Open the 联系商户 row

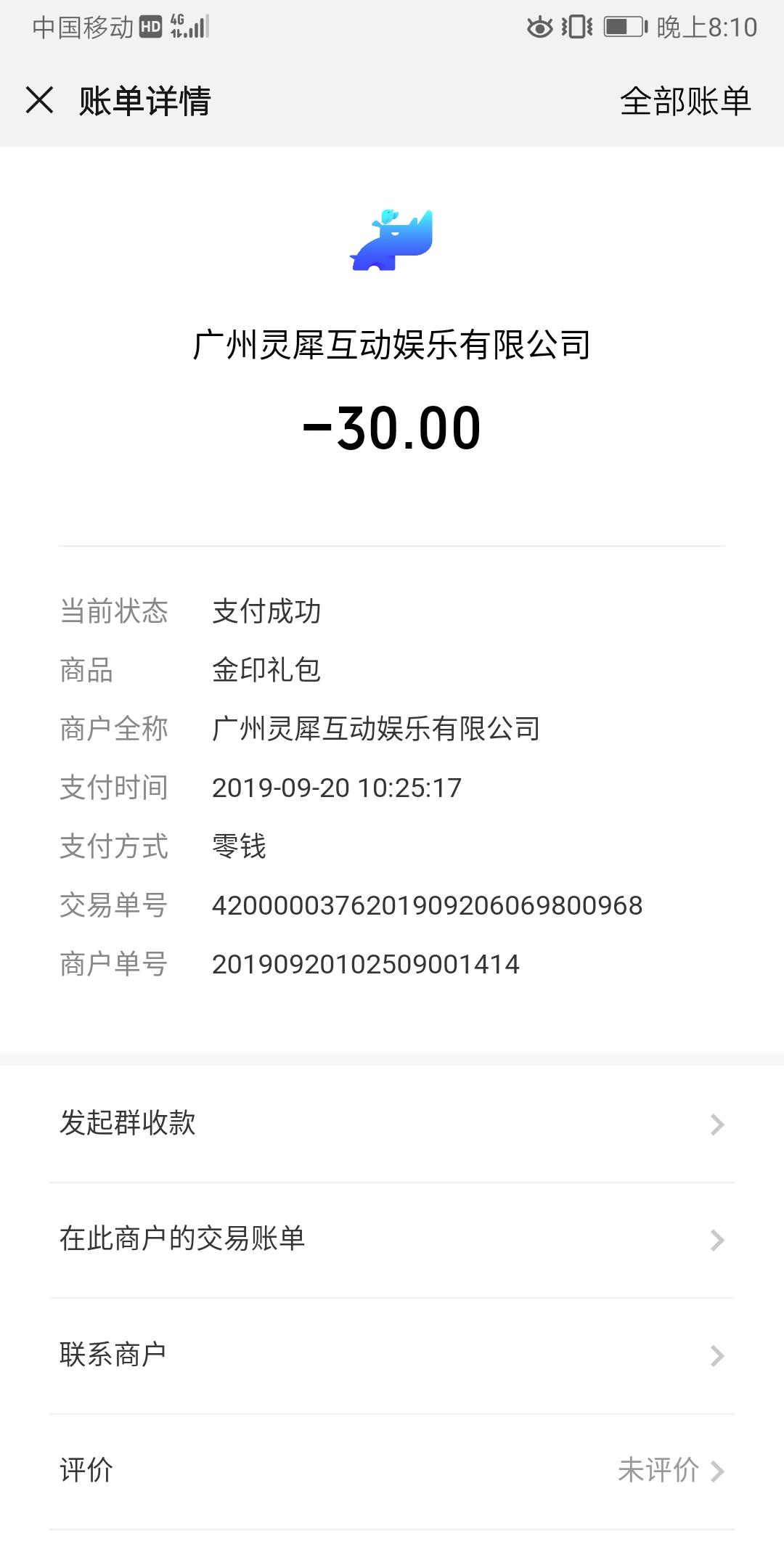point(392,1356)
